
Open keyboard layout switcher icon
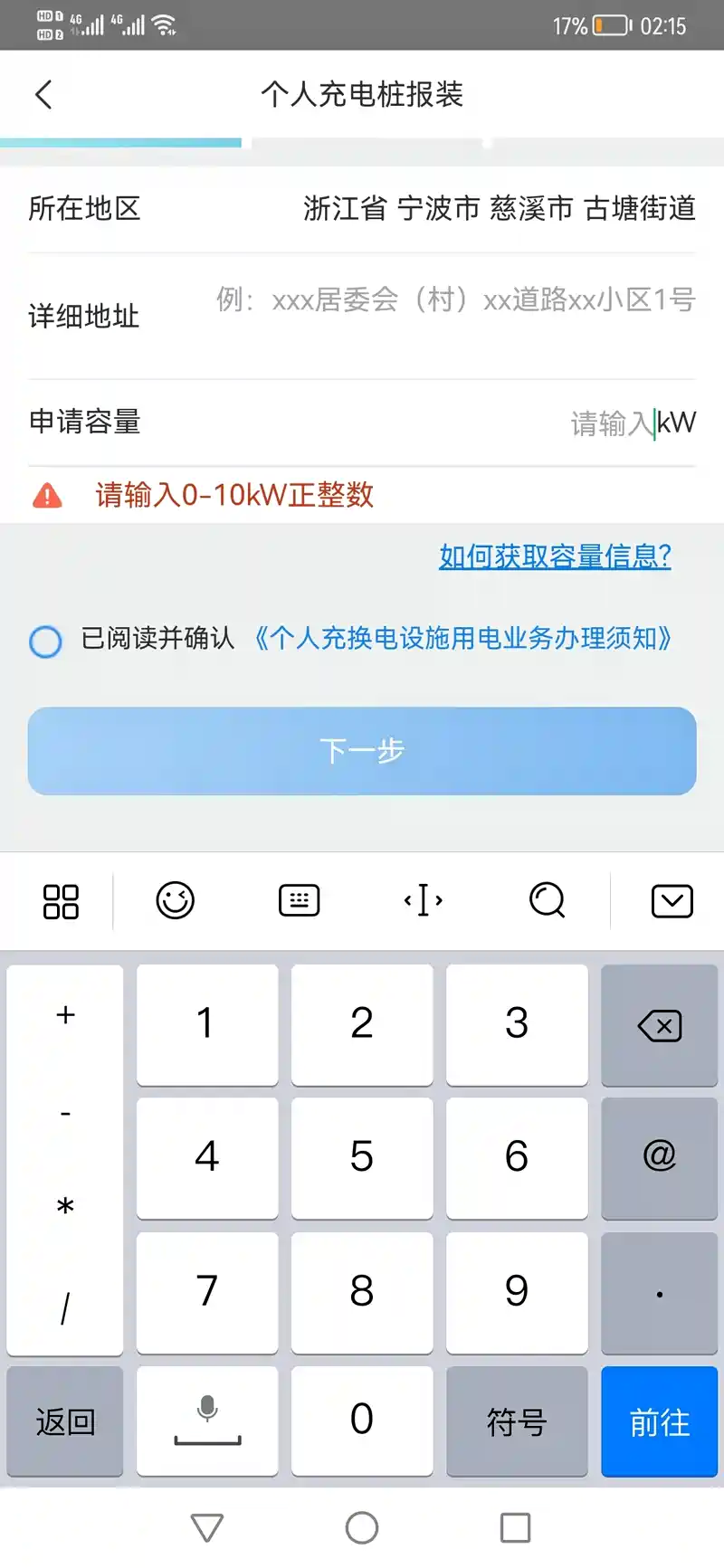point(299,901)
